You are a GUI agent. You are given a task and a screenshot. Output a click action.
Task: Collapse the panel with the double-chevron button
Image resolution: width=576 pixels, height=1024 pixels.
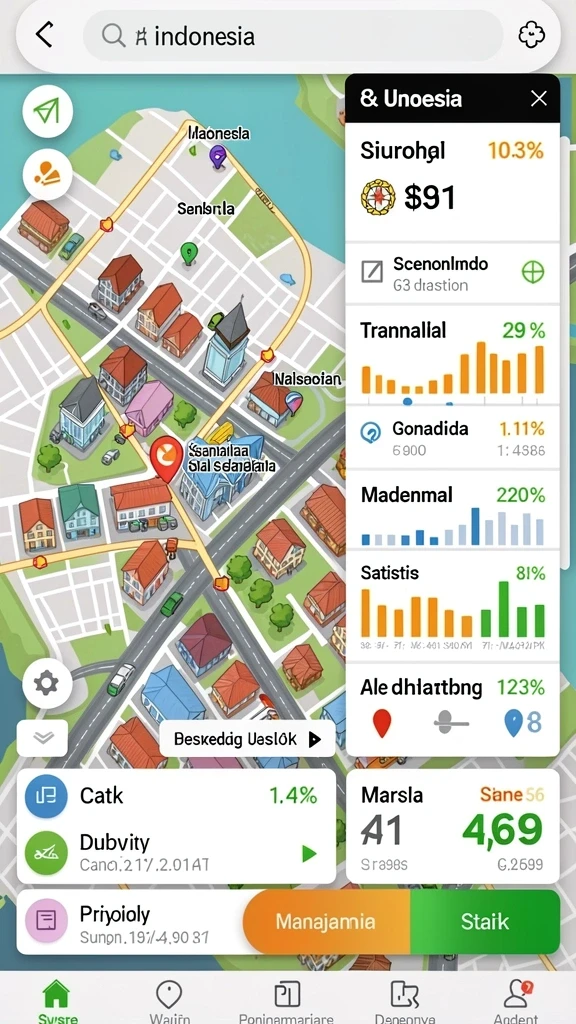point(42,739)
